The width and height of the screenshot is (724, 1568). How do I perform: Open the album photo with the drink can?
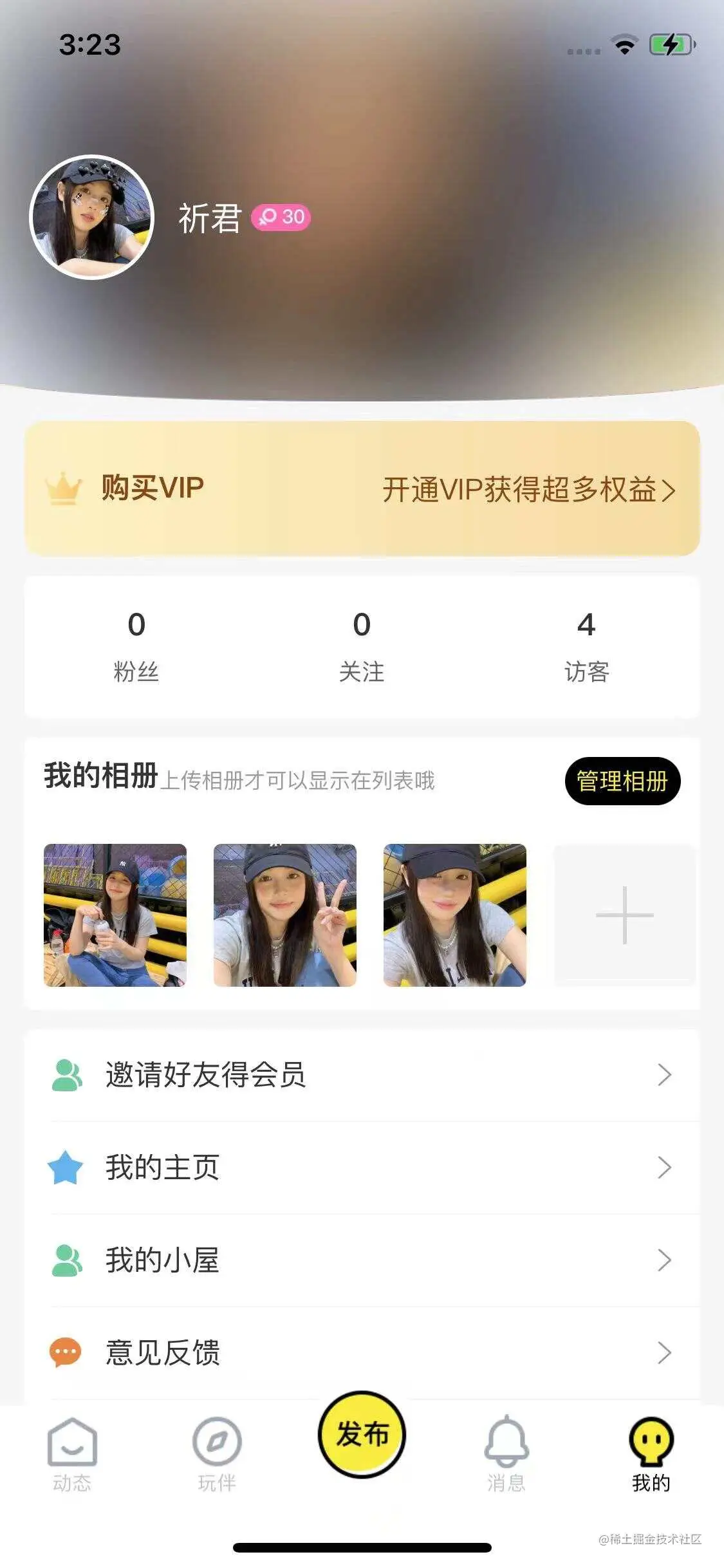tap(115, 915)
